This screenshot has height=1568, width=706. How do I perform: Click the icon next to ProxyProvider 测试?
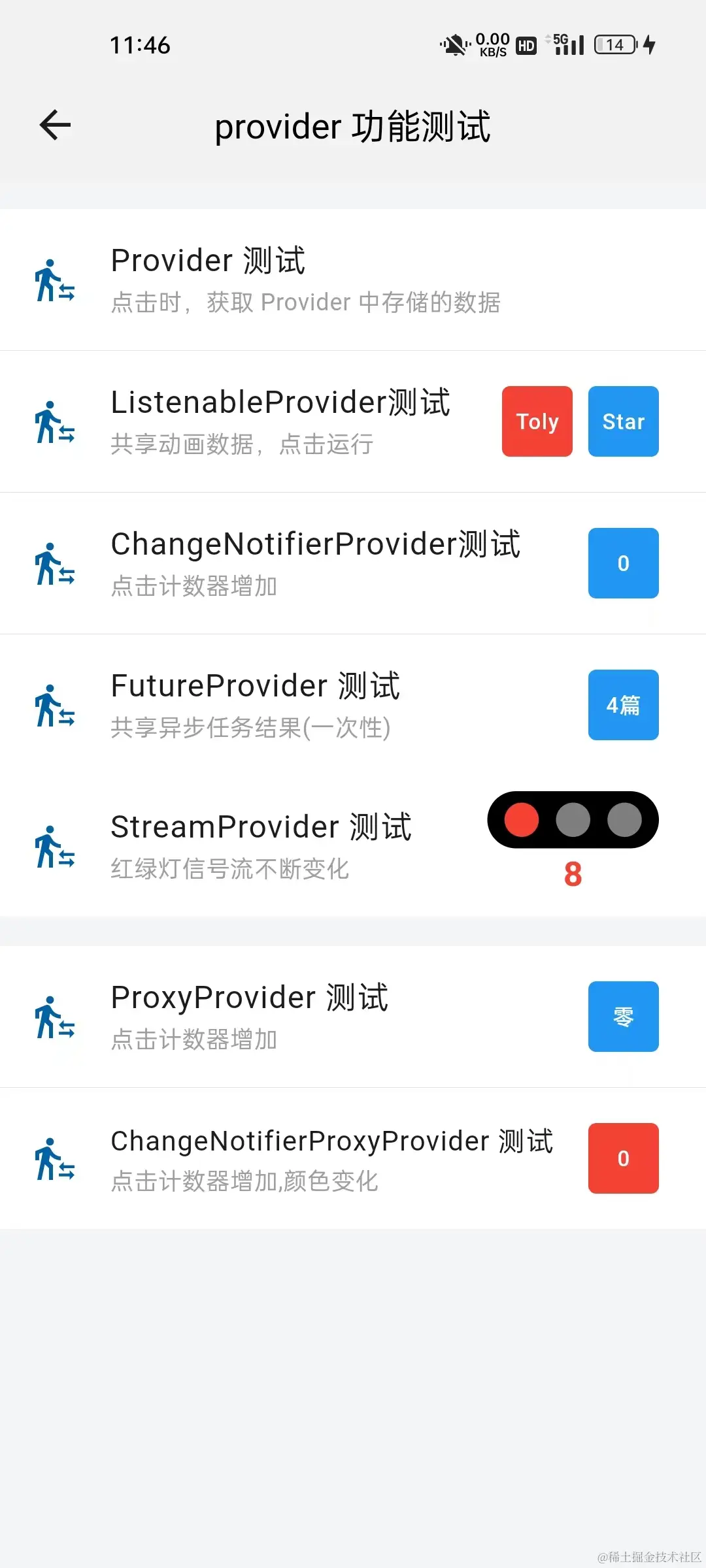(55, 1017)
